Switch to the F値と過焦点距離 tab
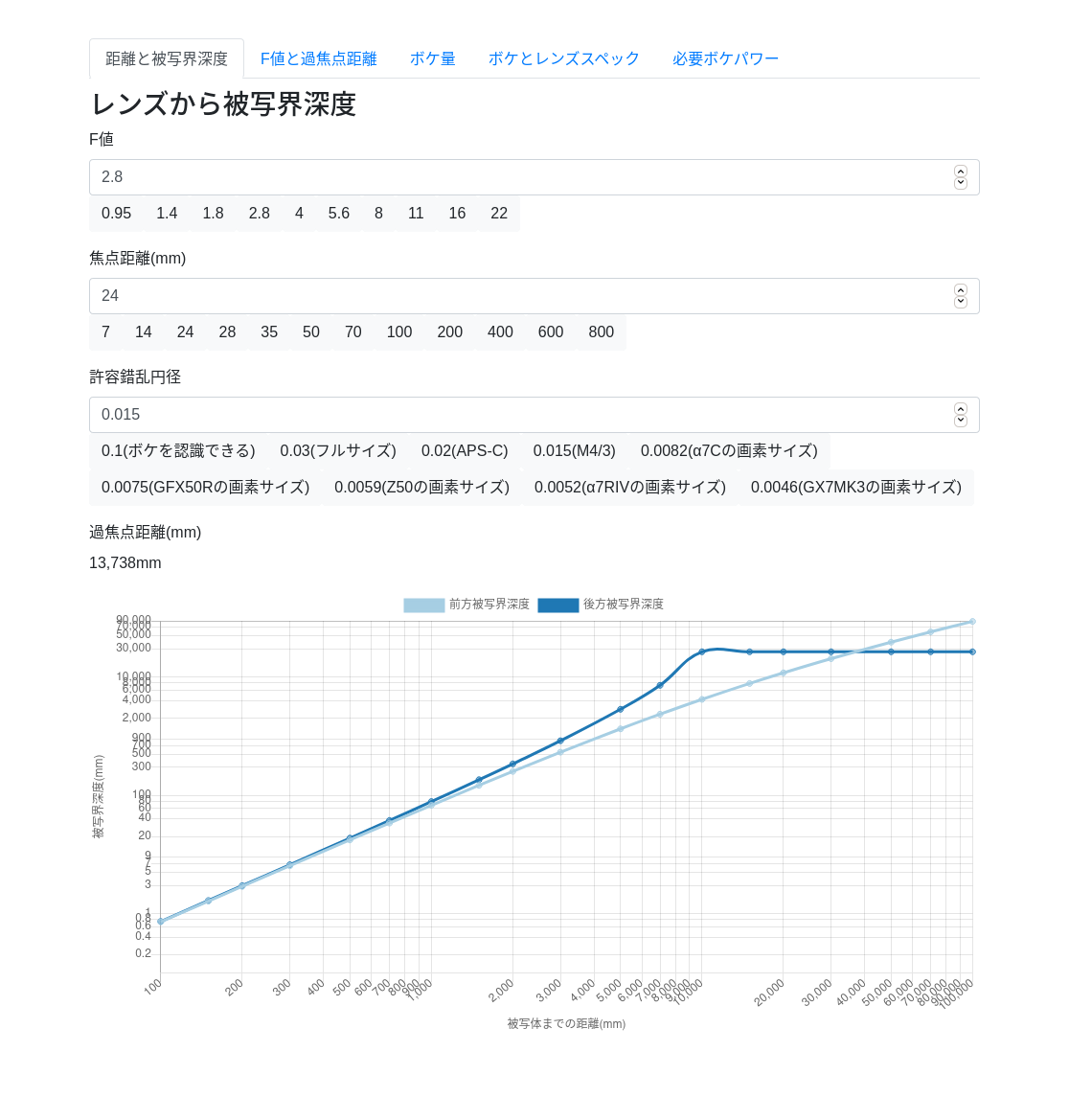 (318, 58)
